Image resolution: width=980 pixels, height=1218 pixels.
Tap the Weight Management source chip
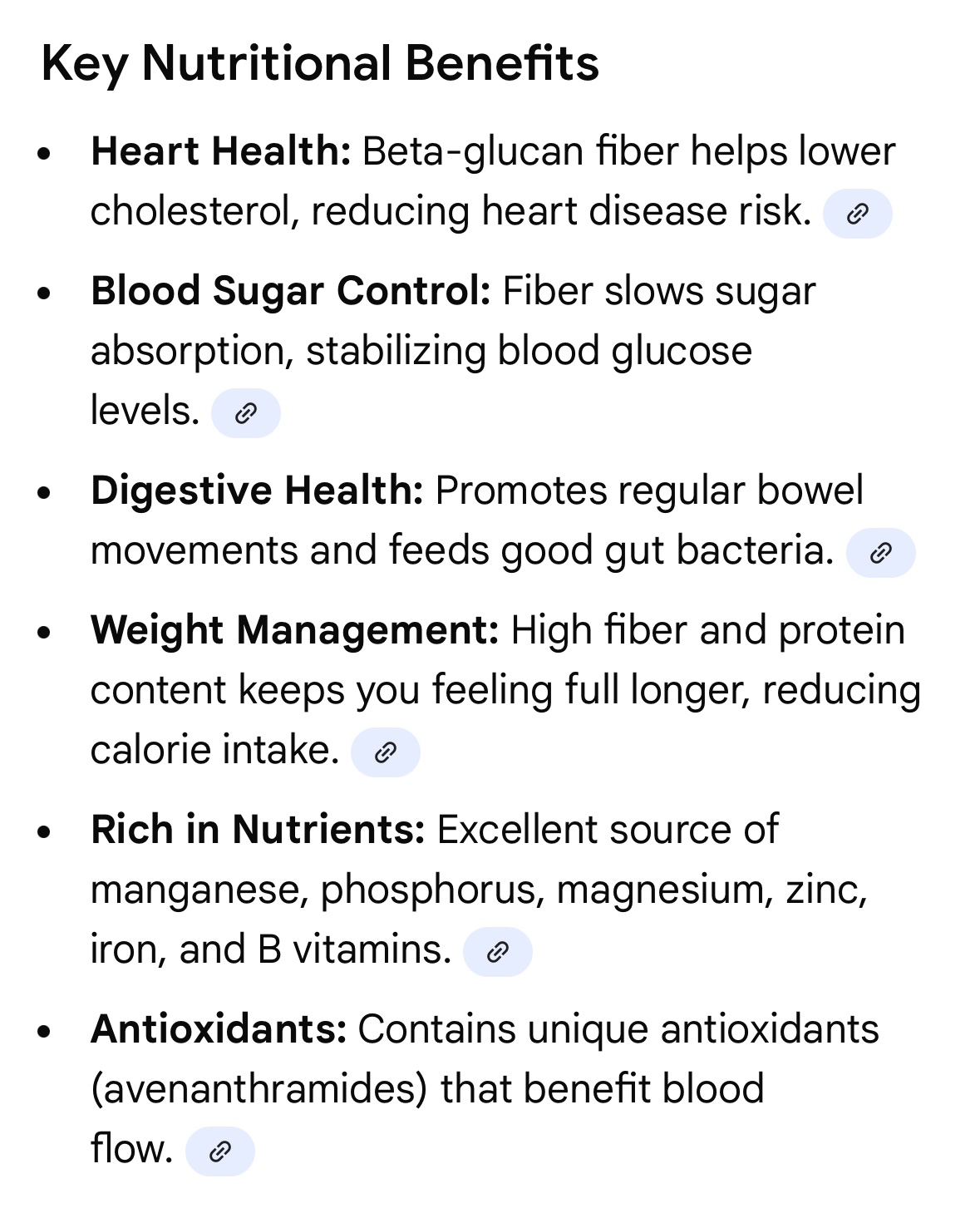pyautogui.click(x=385, y=752)
